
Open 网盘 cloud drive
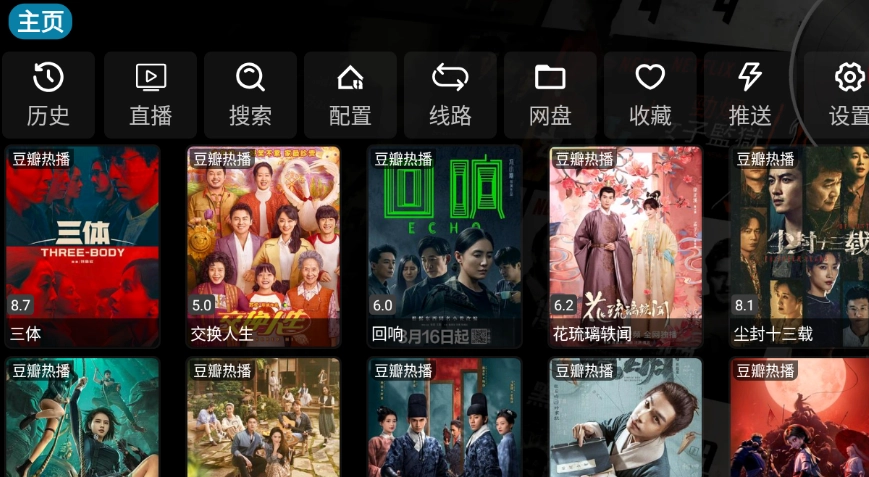coord(550,95)
